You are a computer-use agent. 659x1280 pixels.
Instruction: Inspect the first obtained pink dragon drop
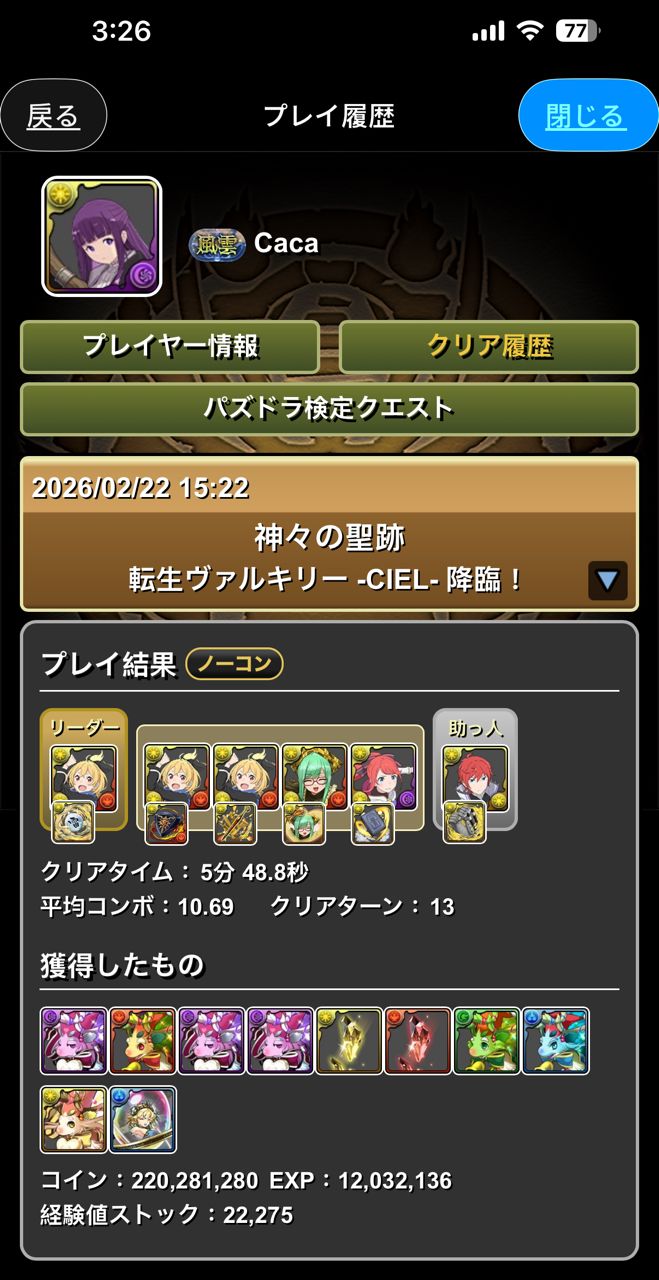(73, 1041)
